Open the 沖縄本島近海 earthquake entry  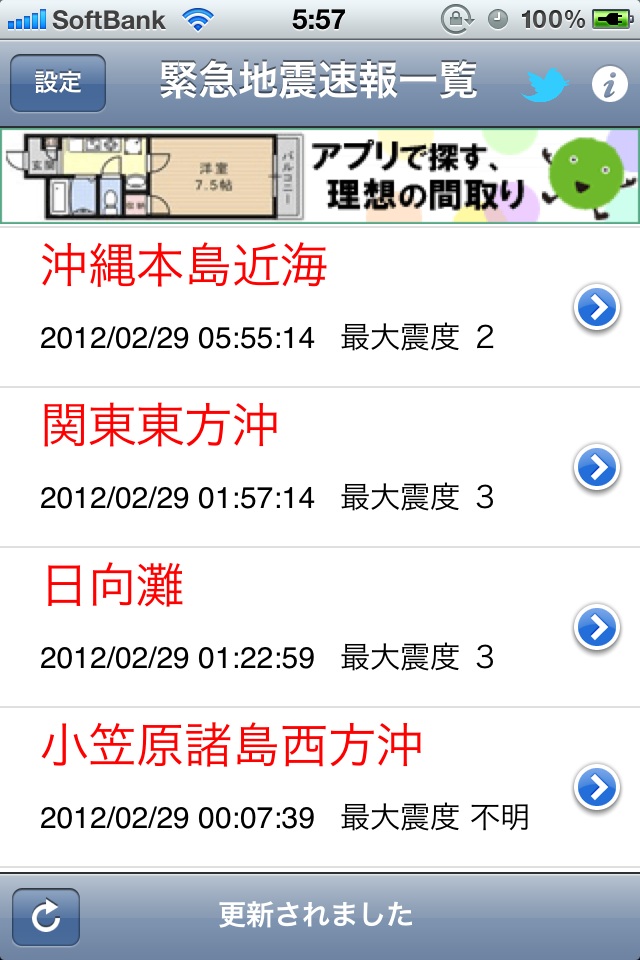coord(300,307)
